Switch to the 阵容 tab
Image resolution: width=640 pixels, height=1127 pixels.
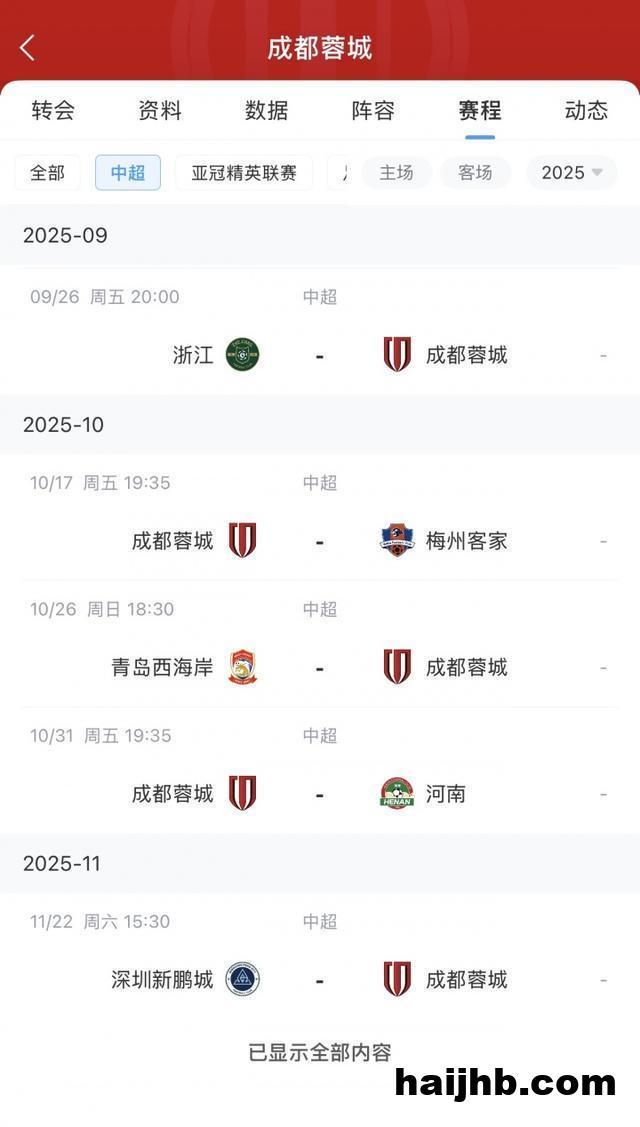click(373, 111)
